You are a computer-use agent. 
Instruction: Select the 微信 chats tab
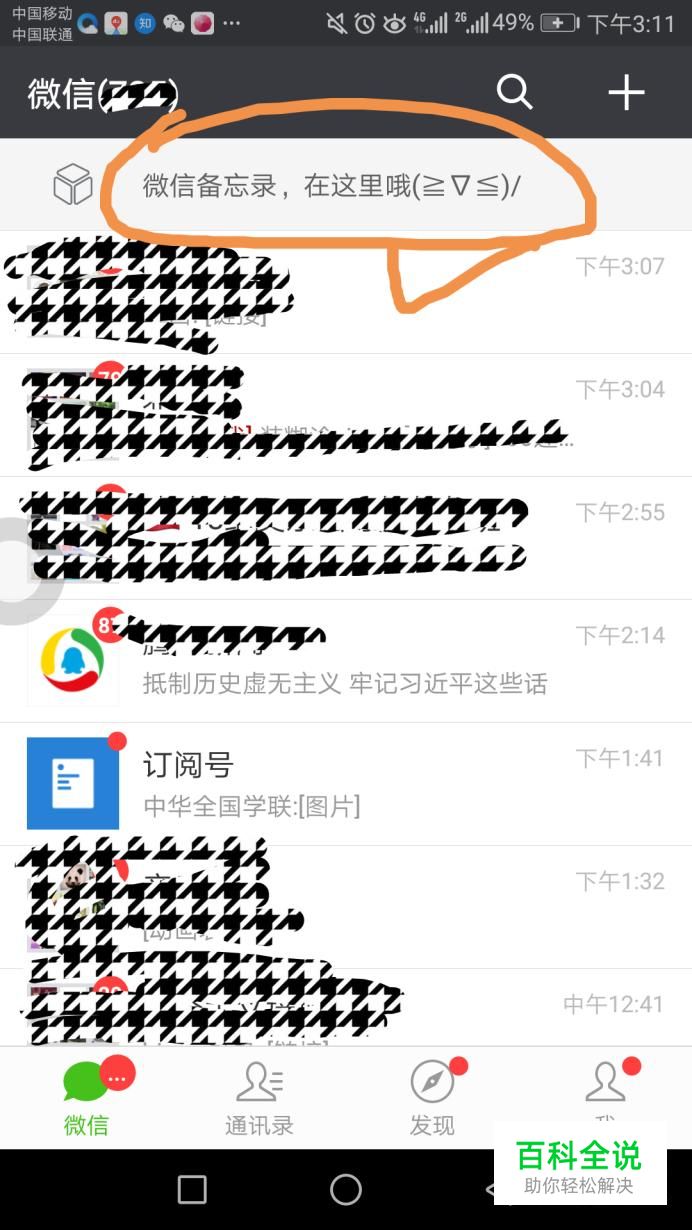coord(87,1097)
